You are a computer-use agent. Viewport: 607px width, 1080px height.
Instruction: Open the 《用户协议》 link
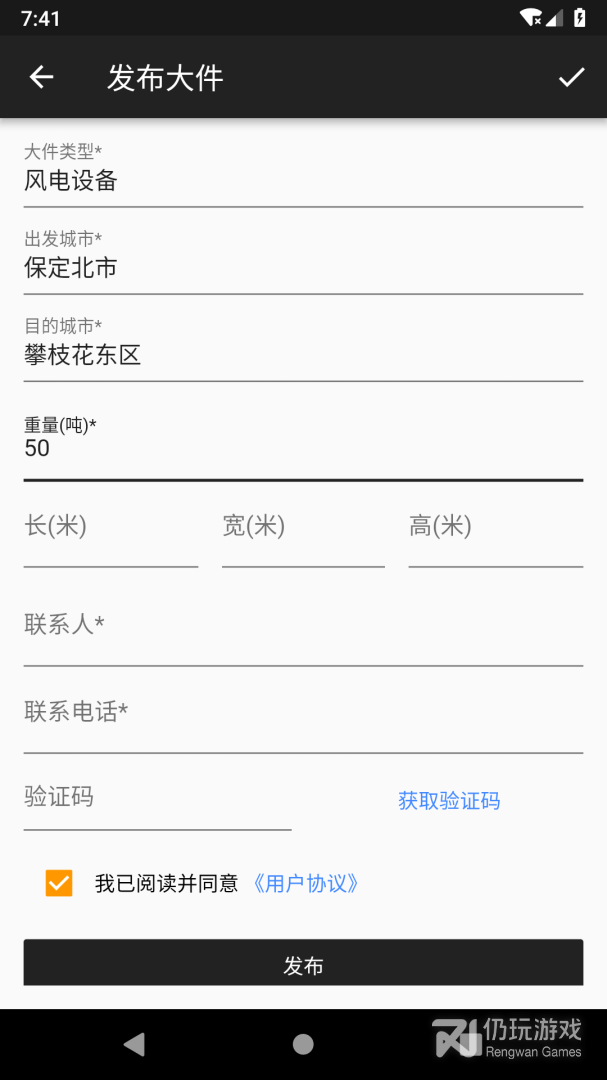click(306, 884)
